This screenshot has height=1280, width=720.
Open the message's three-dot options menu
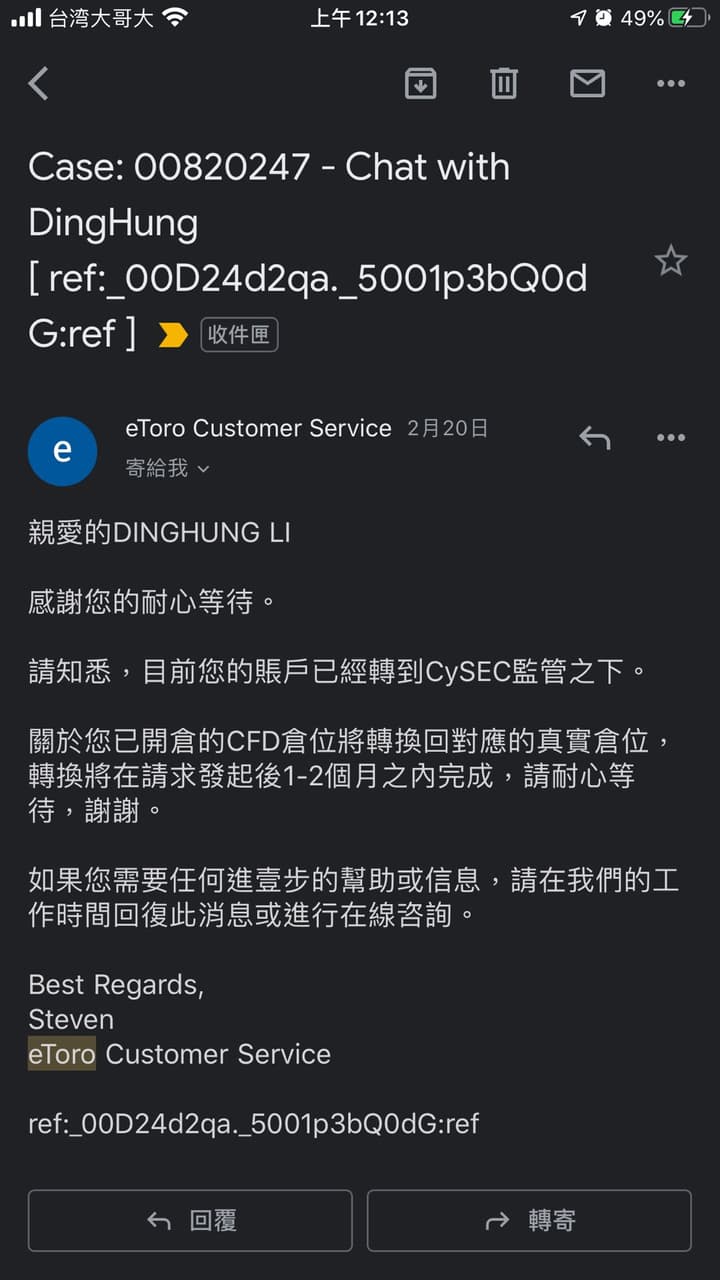click(670, 437)
